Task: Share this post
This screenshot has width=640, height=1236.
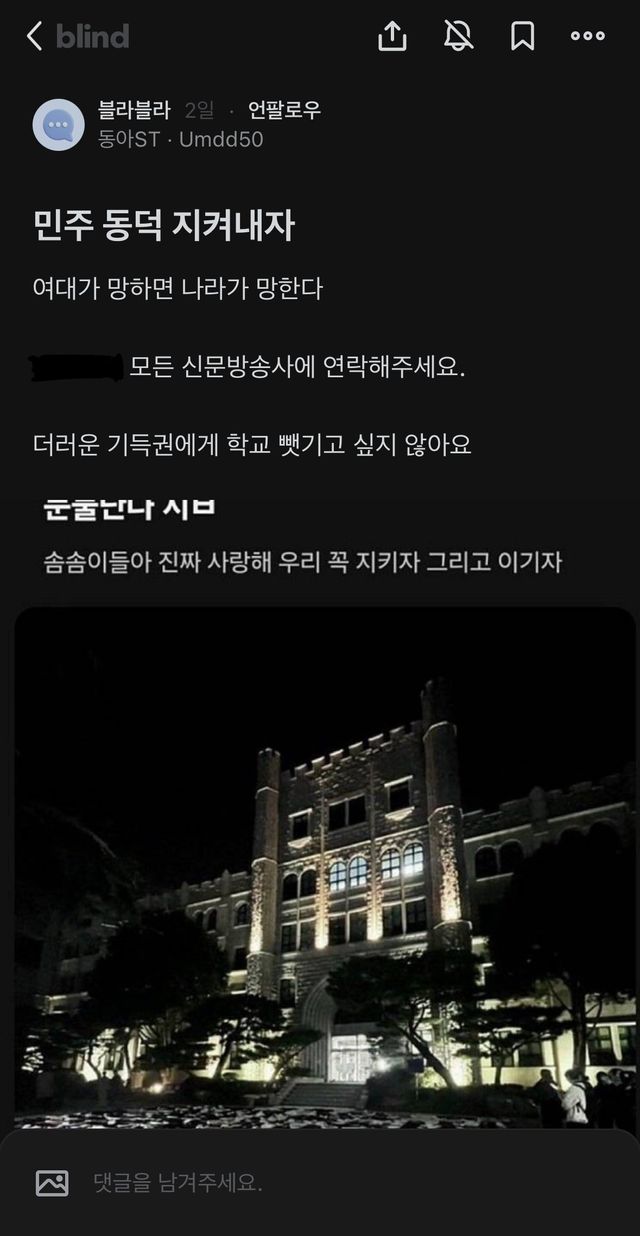Action: tap(392, 37)
